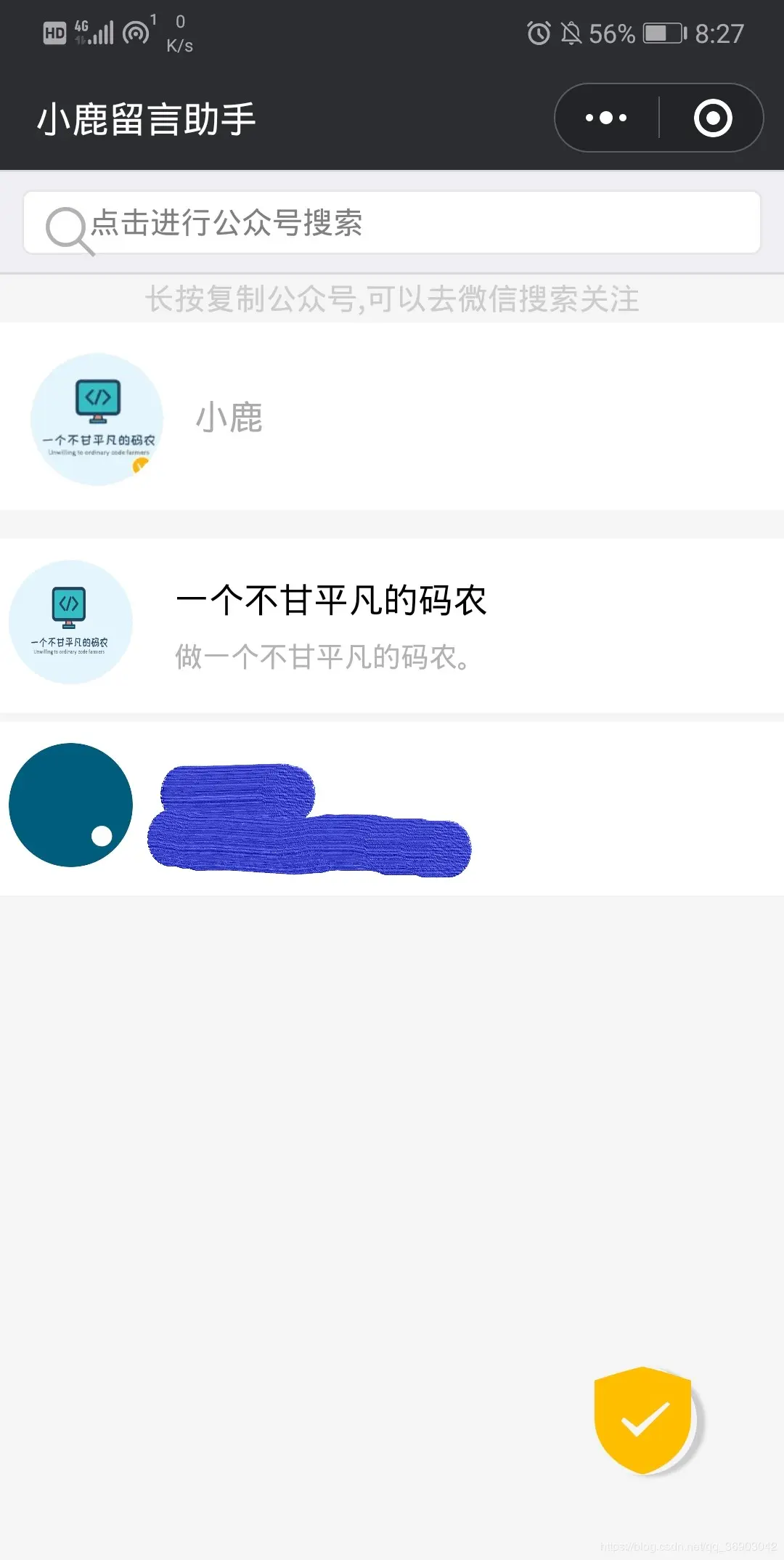Select the 一个不甘平凡的码农 avatar icon

click(69, 623)
